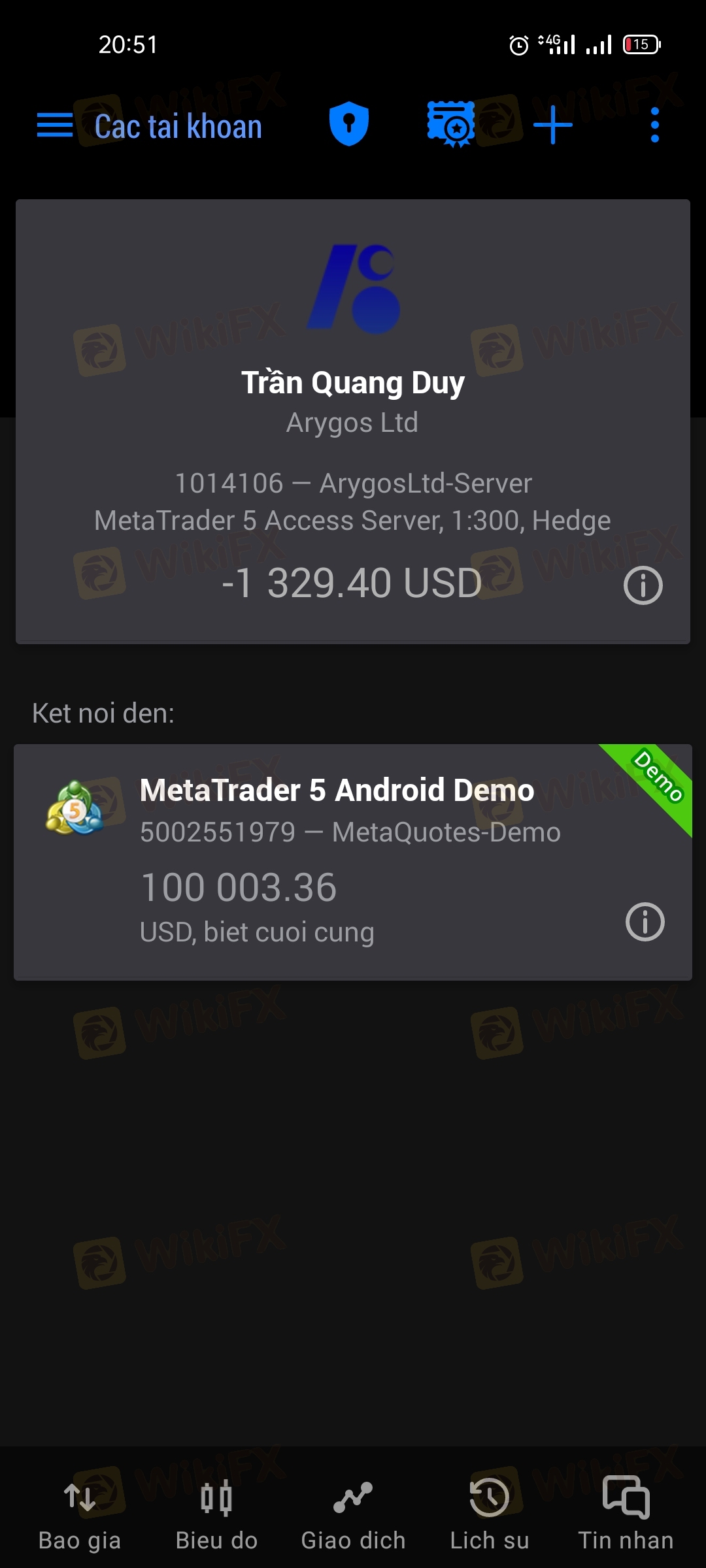
Task: View info for the Arygos Ltd account
Action: click(x=643, y=585)
